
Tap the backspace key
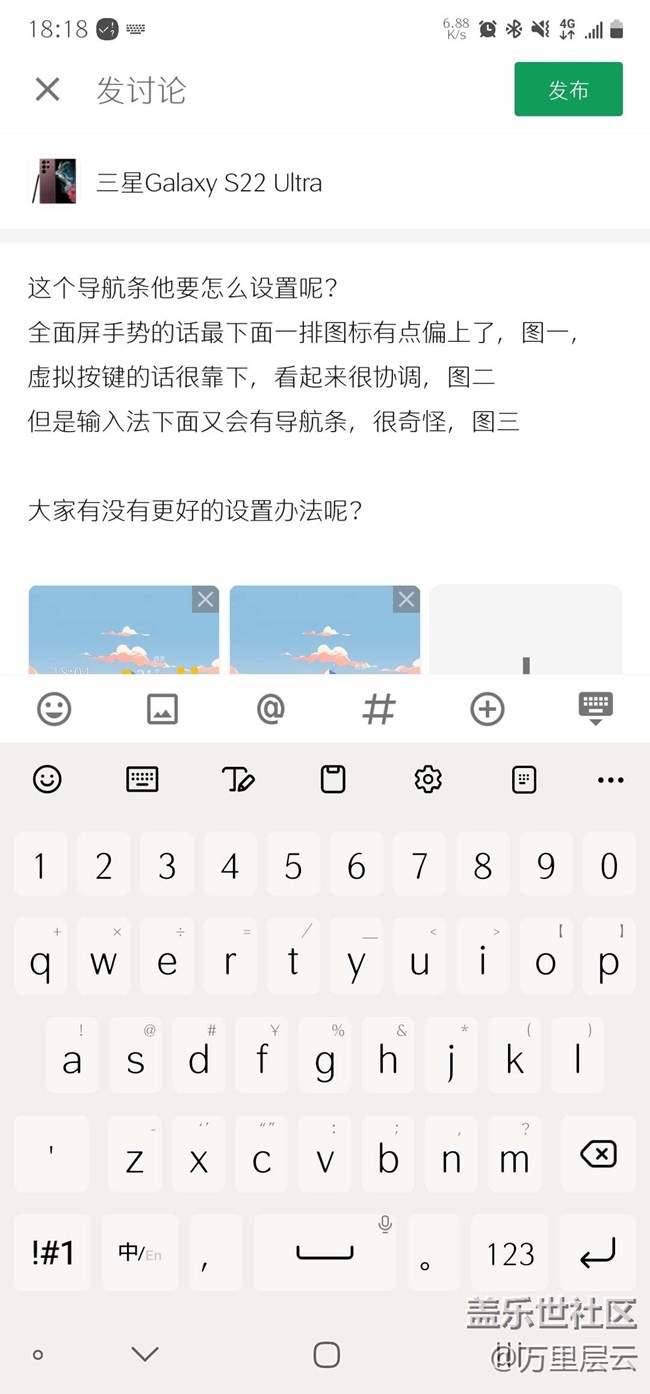[598, 1155]
